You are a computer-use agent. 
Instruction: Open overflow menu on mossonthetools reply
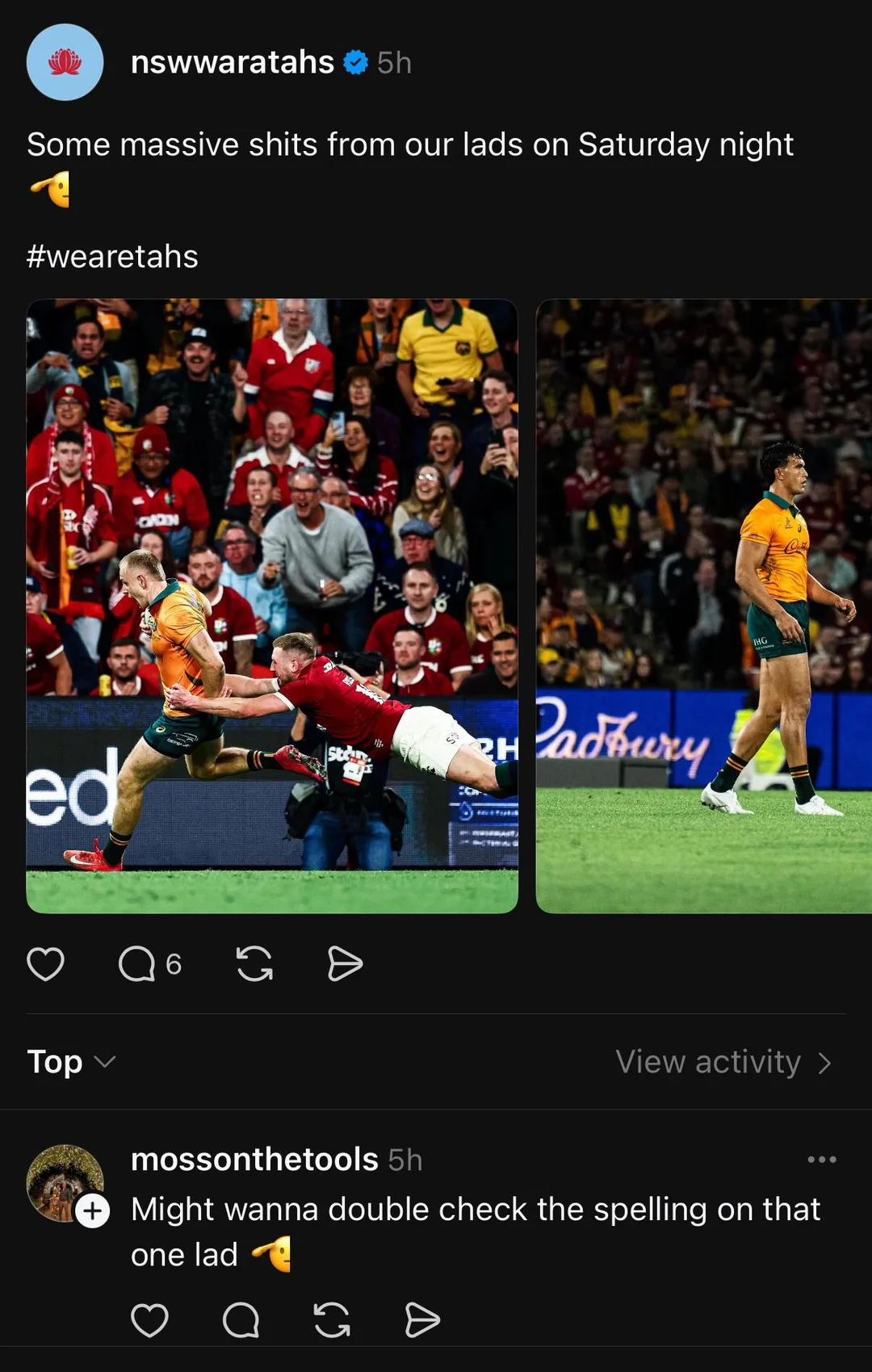(821, 1160)
